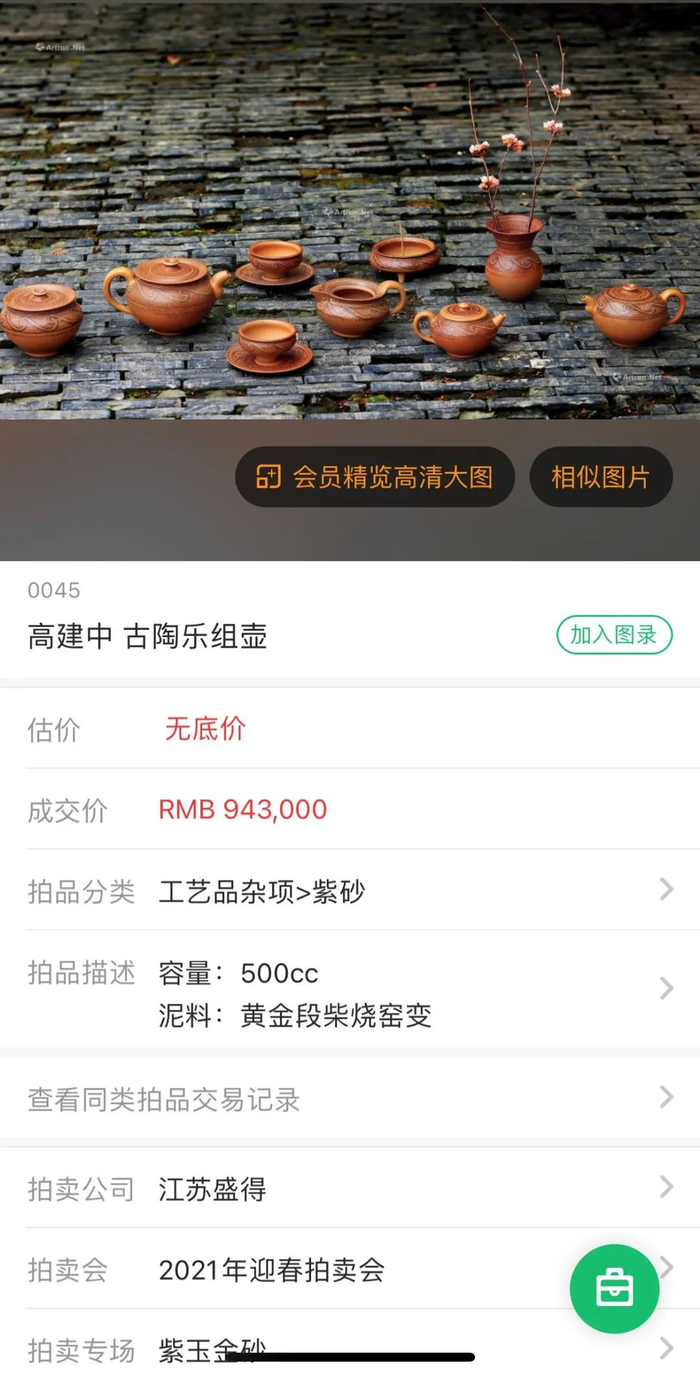
Task: Open 会员精览高清大图 viewer
Action: (x=375, y=477)
